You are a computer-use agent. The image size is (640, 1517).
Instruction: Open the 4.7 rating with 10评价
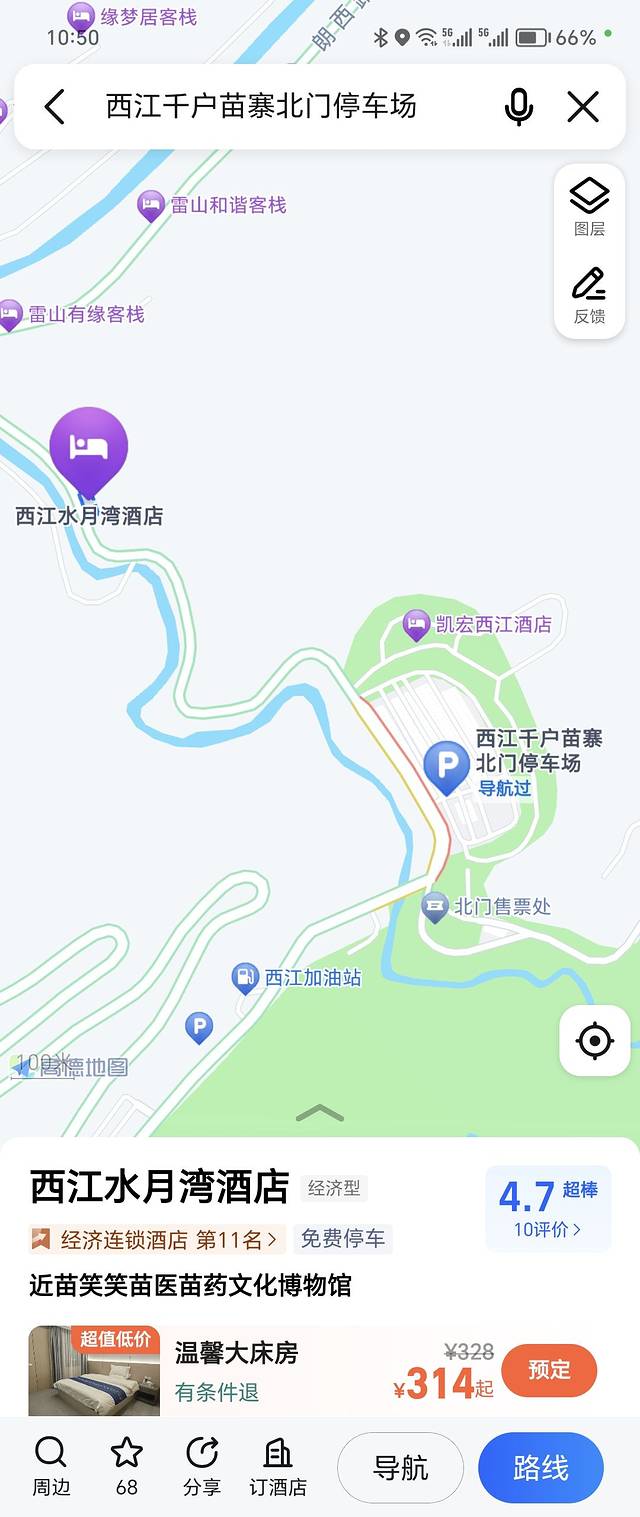[x=548, y=1207]
